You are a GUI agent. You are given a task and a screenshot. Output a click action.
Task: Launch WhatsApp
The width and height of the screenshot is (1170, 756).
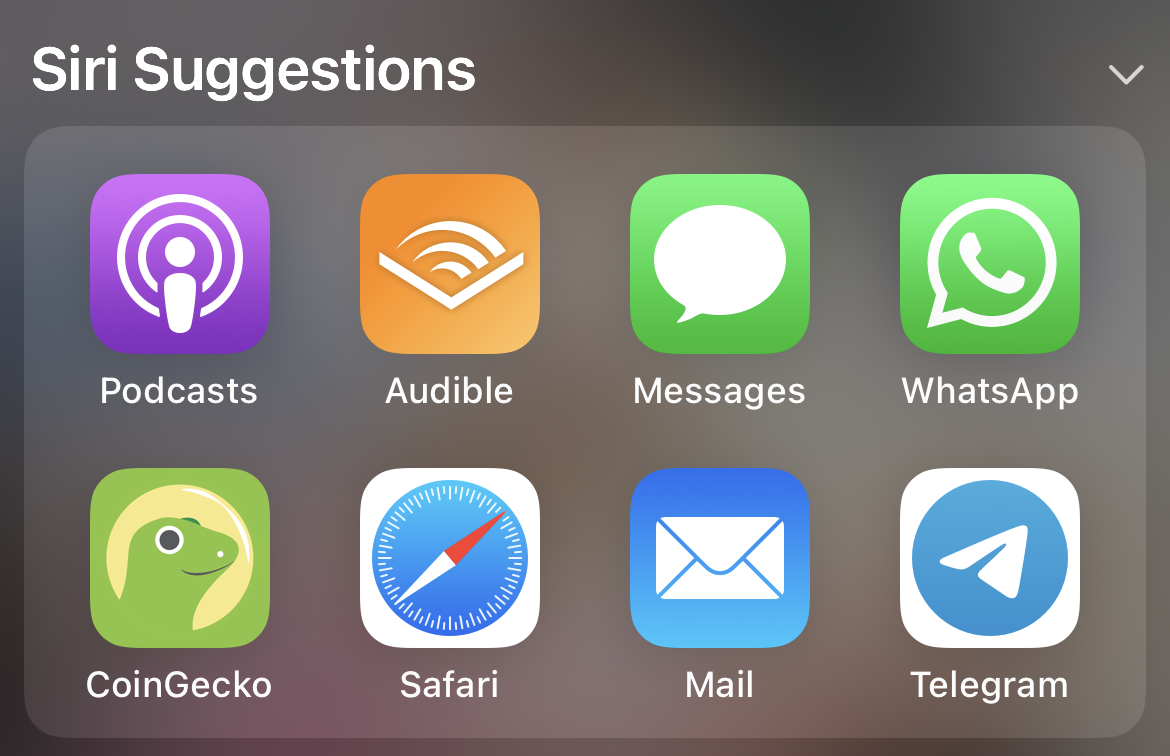point(990,264)
